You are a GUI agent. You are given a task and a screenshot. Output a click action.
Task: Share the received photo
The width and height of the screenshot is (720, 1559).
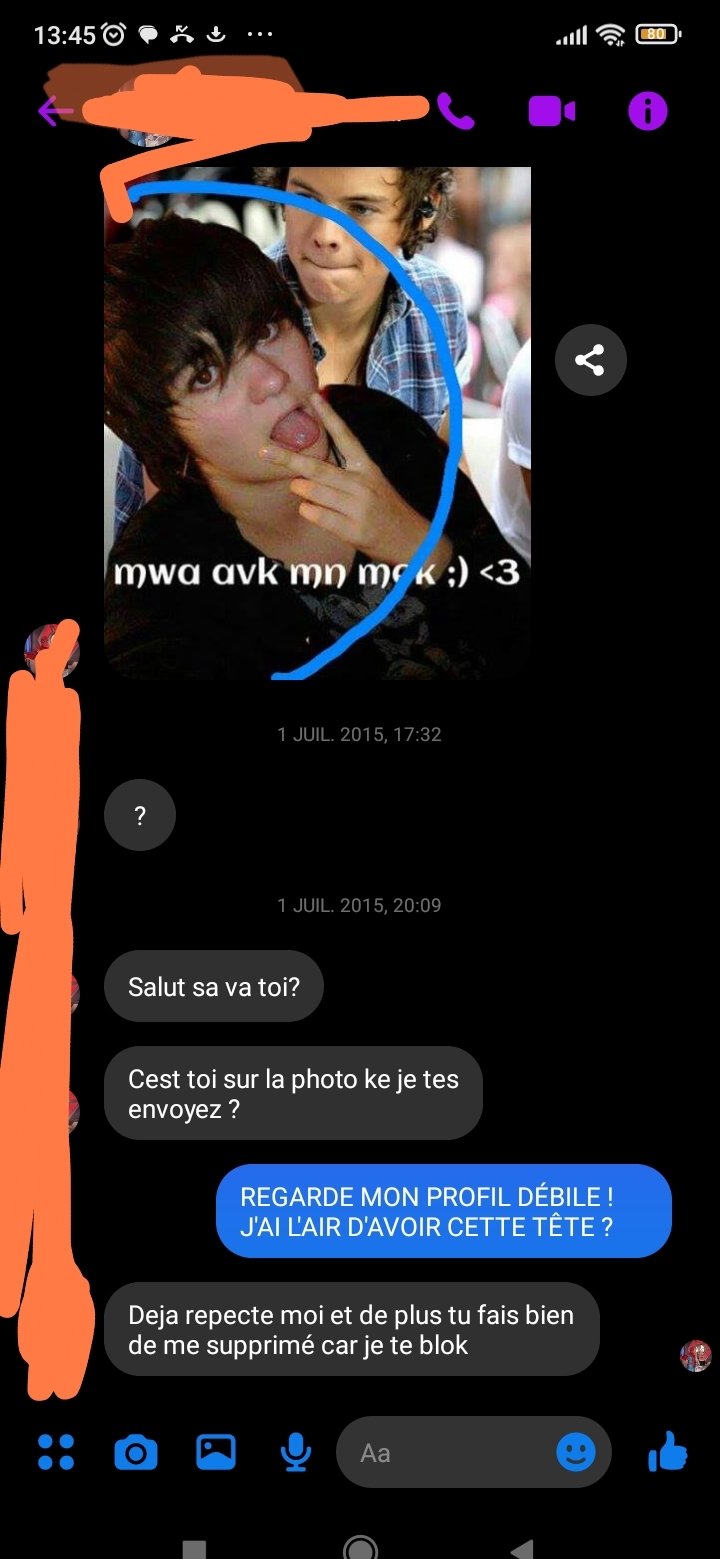coord(590,360)
